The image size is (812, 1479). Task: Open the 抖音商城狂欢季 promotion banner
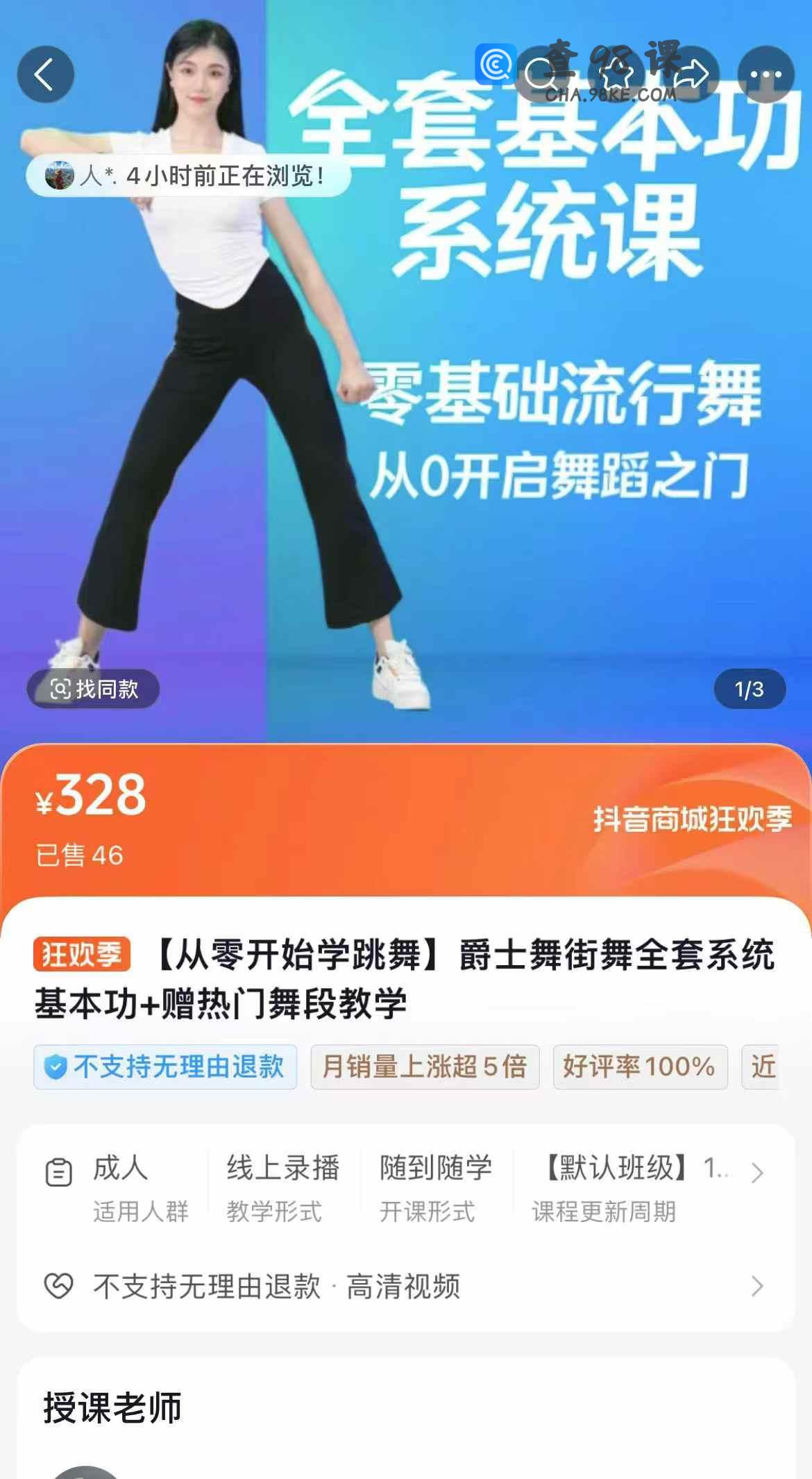pyautogui.click(x=692, y=819)
